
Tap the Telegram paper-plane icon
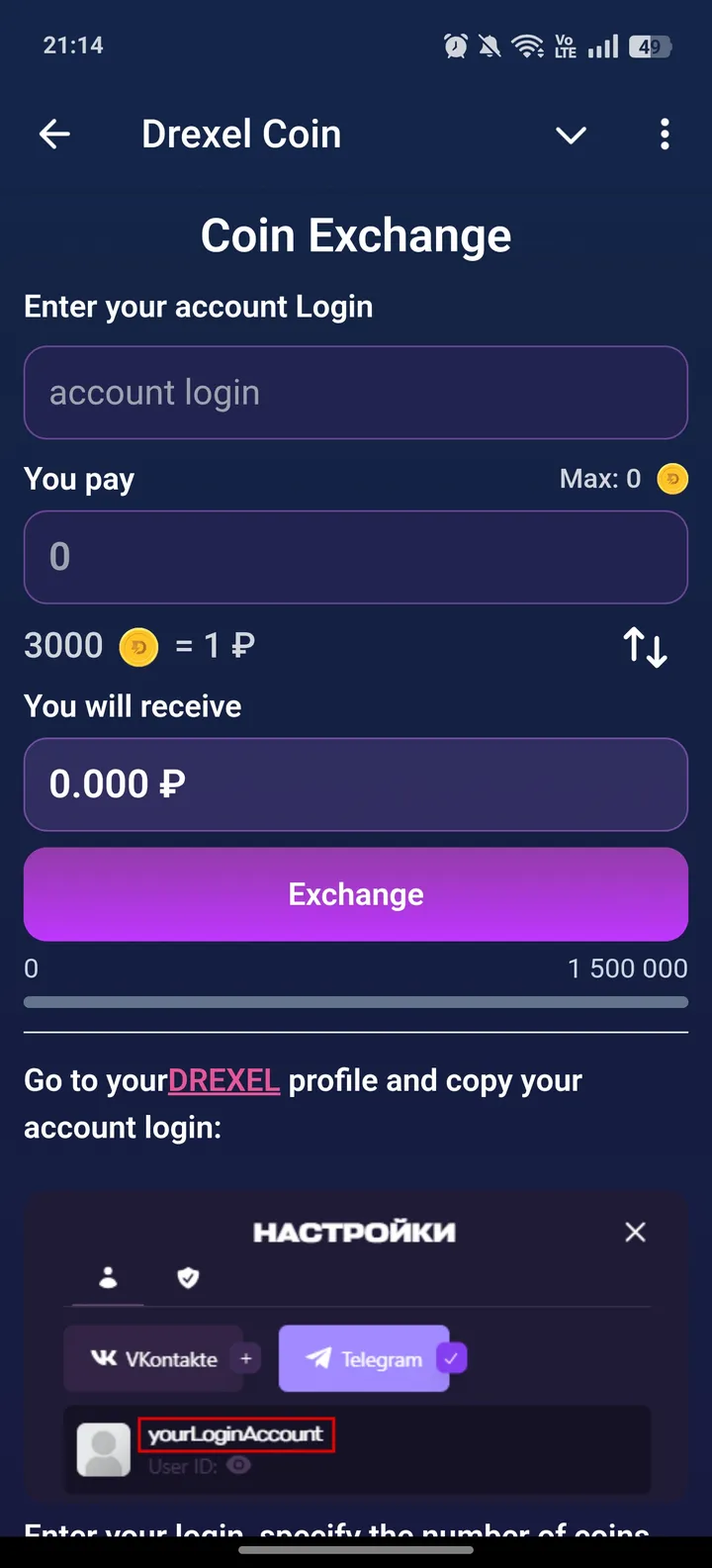click(317, 1358)
